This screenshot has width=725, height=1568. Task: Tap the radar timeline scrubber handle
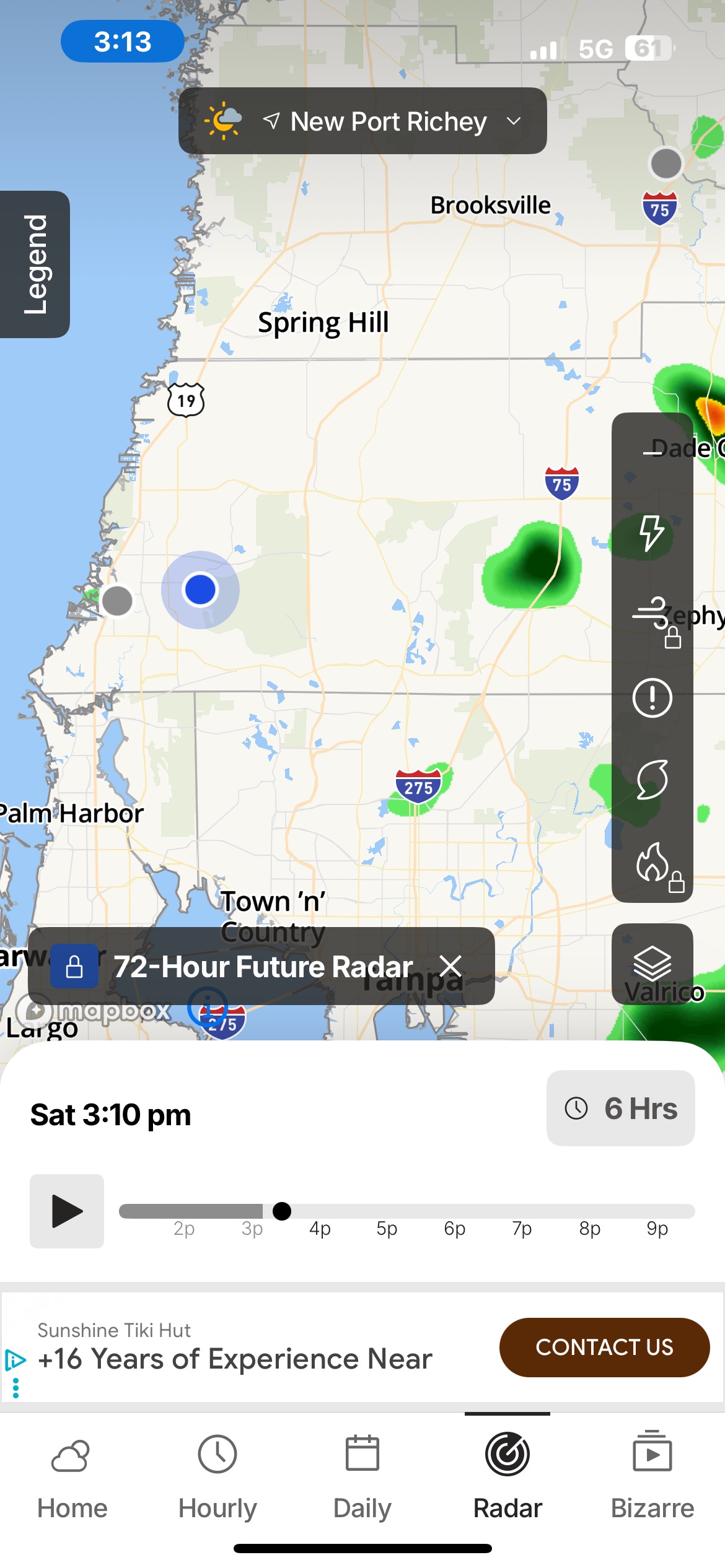[282, 1211]
